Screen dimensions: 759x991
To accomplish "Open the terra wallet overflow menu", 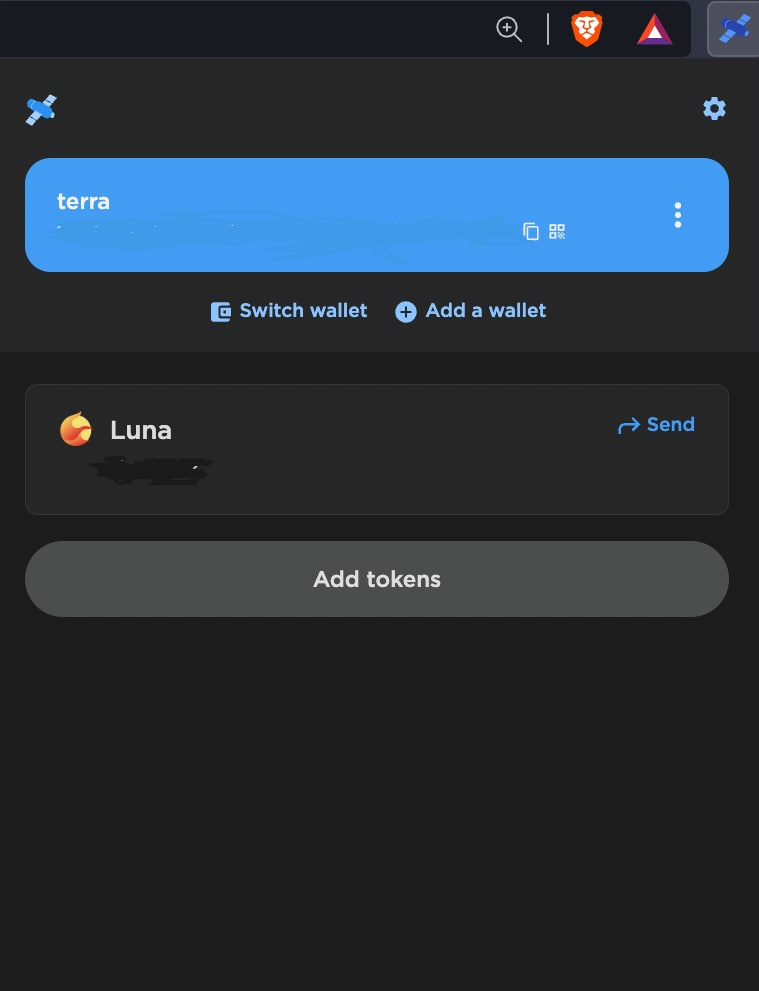I will click(x=678, y=215).
